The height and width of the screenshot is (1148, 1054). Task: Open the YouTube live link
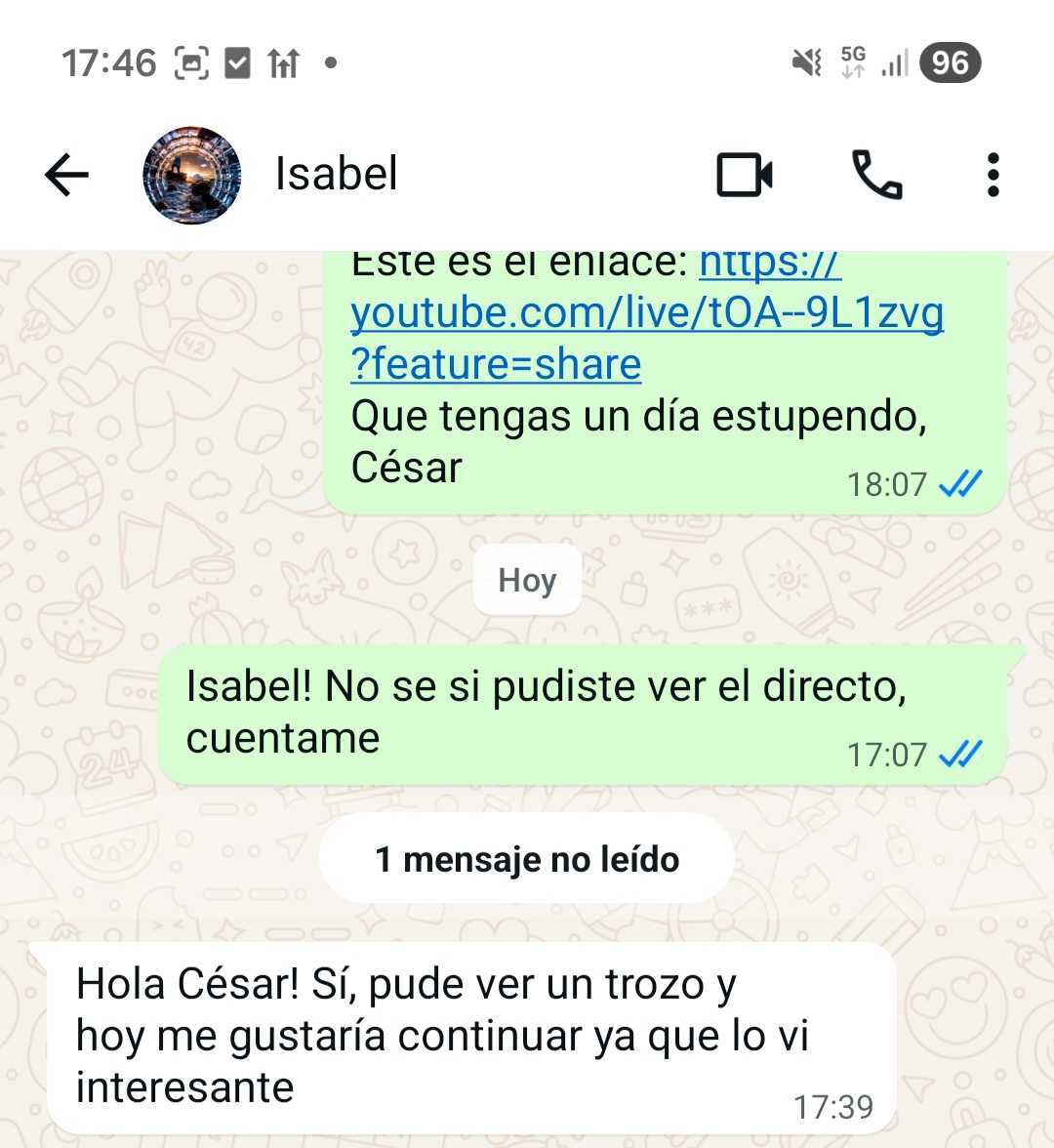646,314
